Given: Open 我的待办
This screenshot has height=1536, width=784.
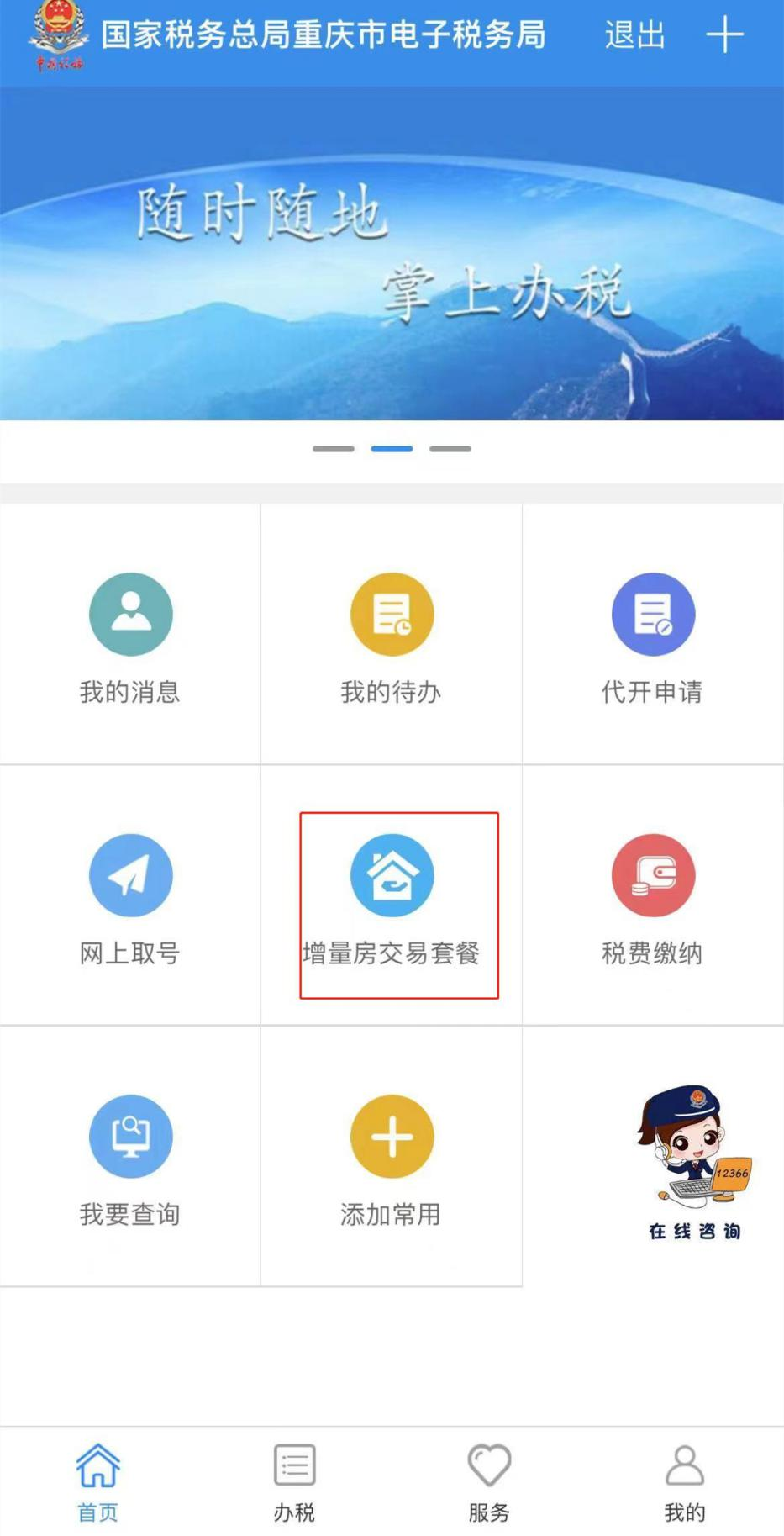Looking at the screenshot, I should (392, 634).
